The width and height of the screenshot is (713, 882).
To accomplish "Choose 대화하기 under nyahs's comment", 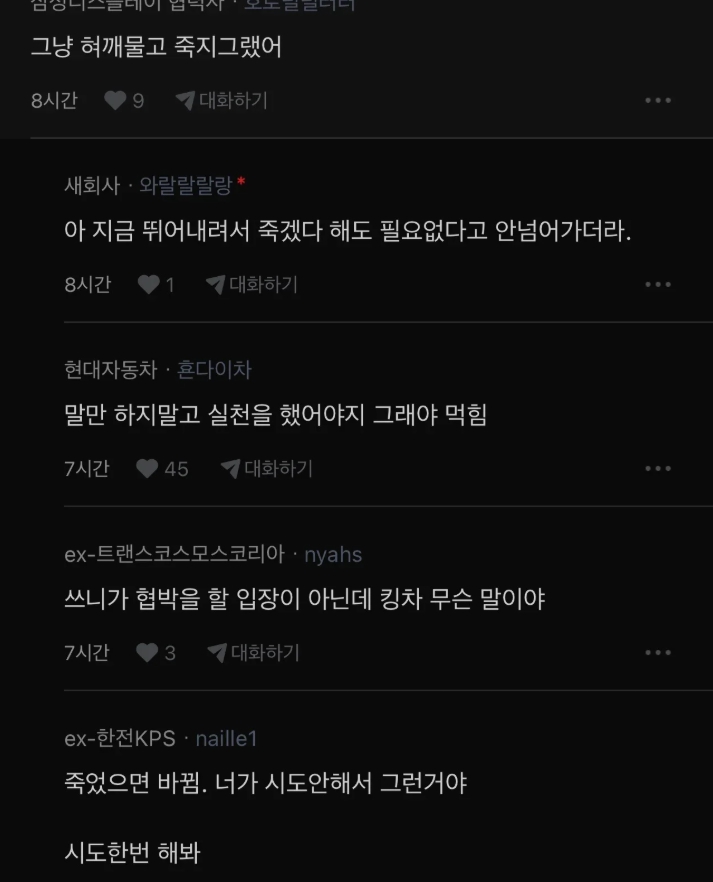I will click(253, 653).
